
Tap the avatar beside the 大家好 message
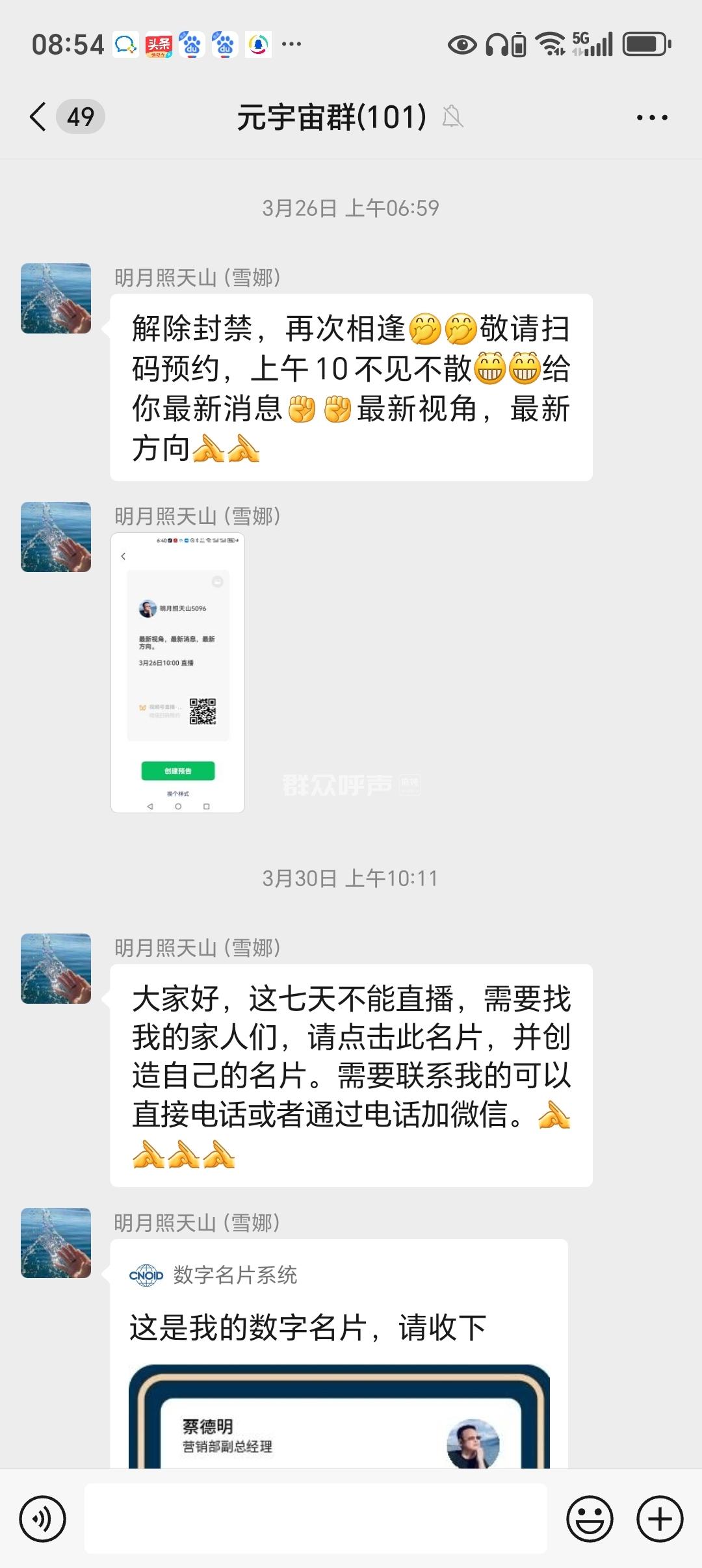point(56,969)
